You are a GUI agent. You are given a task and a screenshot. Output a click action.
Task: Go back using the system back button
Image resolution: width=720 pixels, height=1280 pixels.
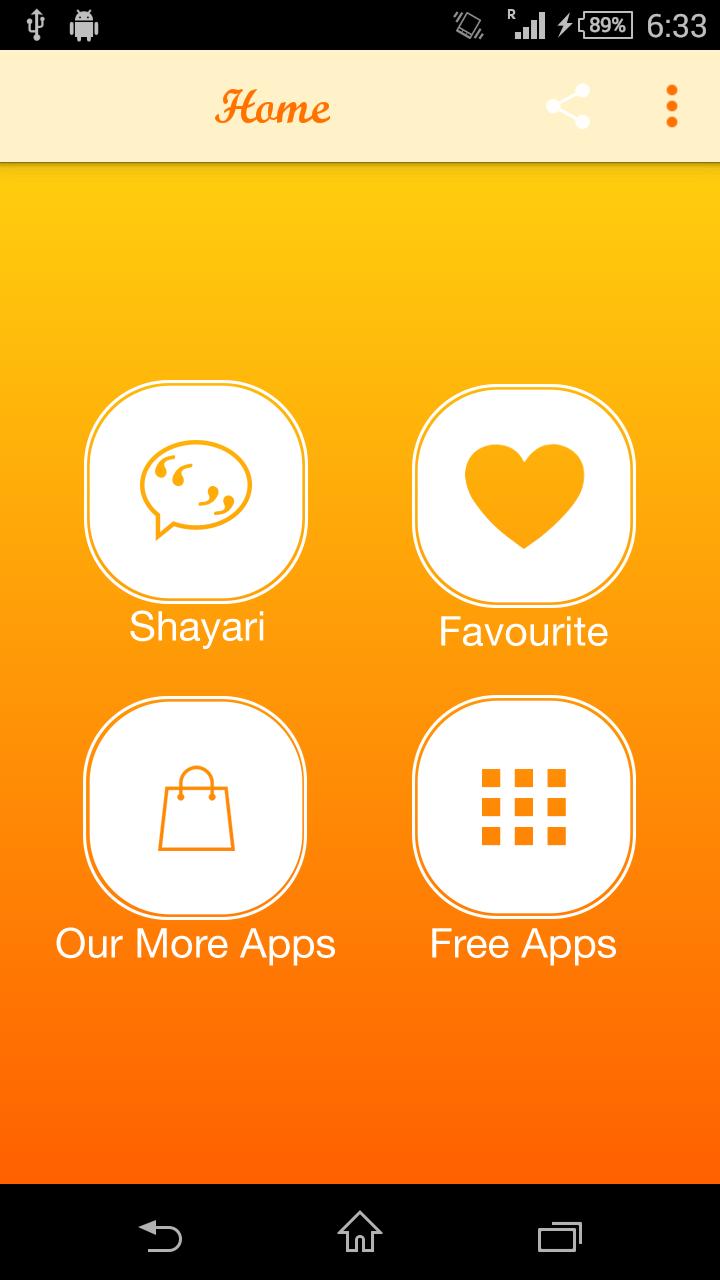160,1234
